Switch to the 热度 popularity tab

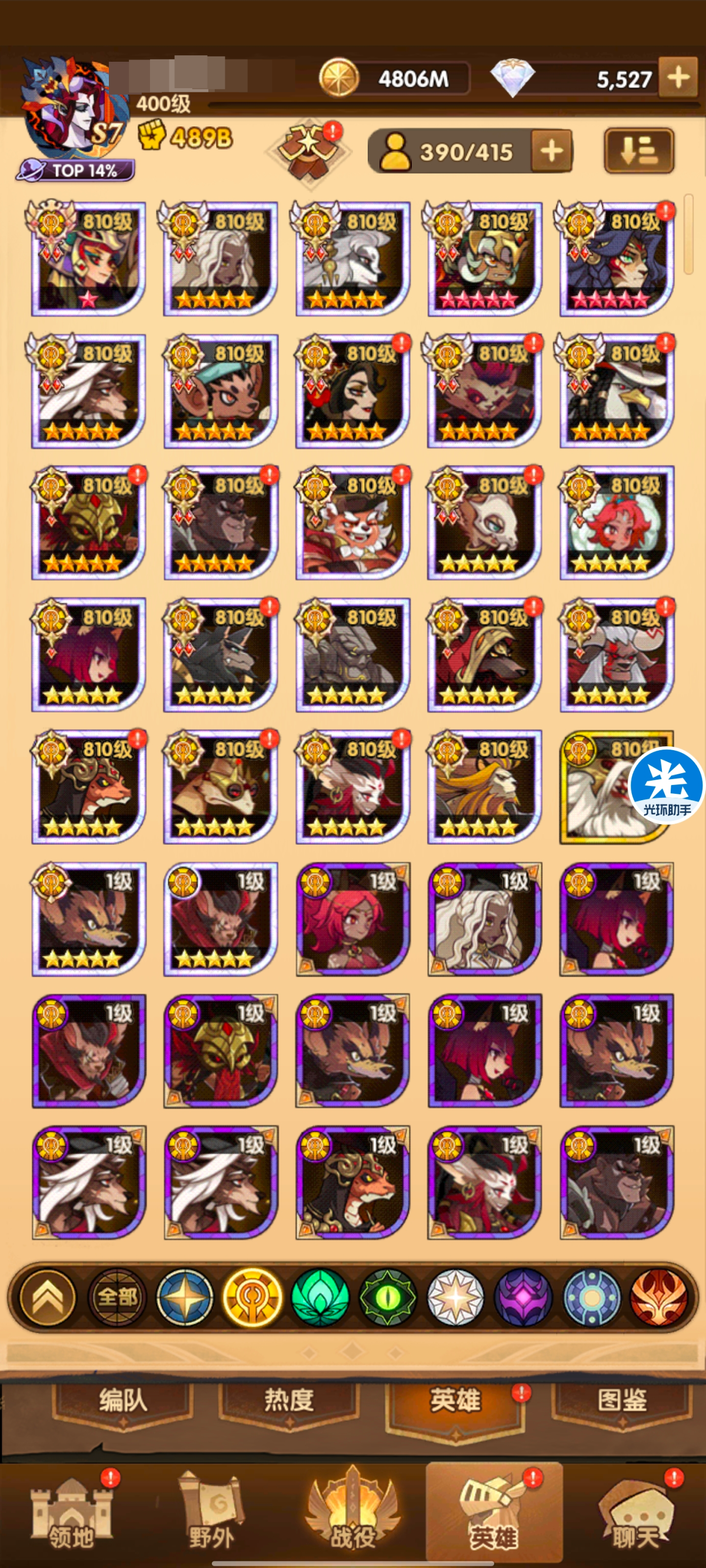click(x=289, y=1401)
